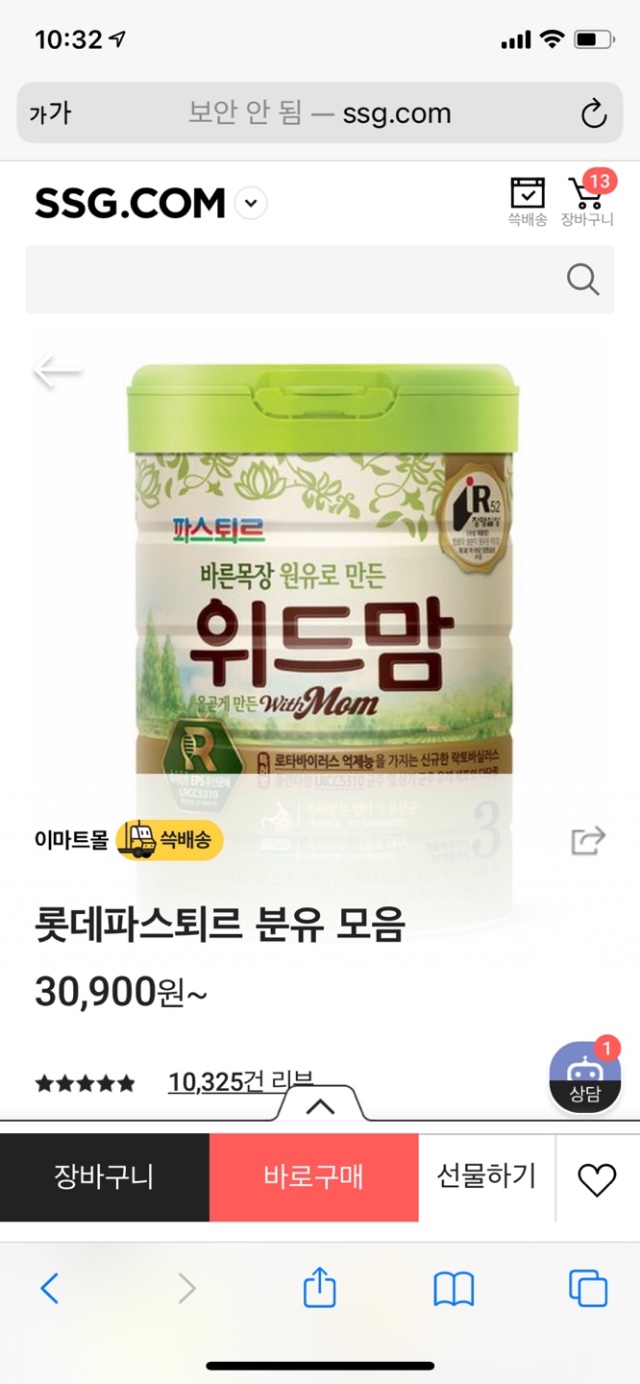Image resolution: width=640 pixels, height=1384 pixels.
Task: Open 쓱배송 delivery schedule icon
Action: pyautogui.click(x=527, y=201)
